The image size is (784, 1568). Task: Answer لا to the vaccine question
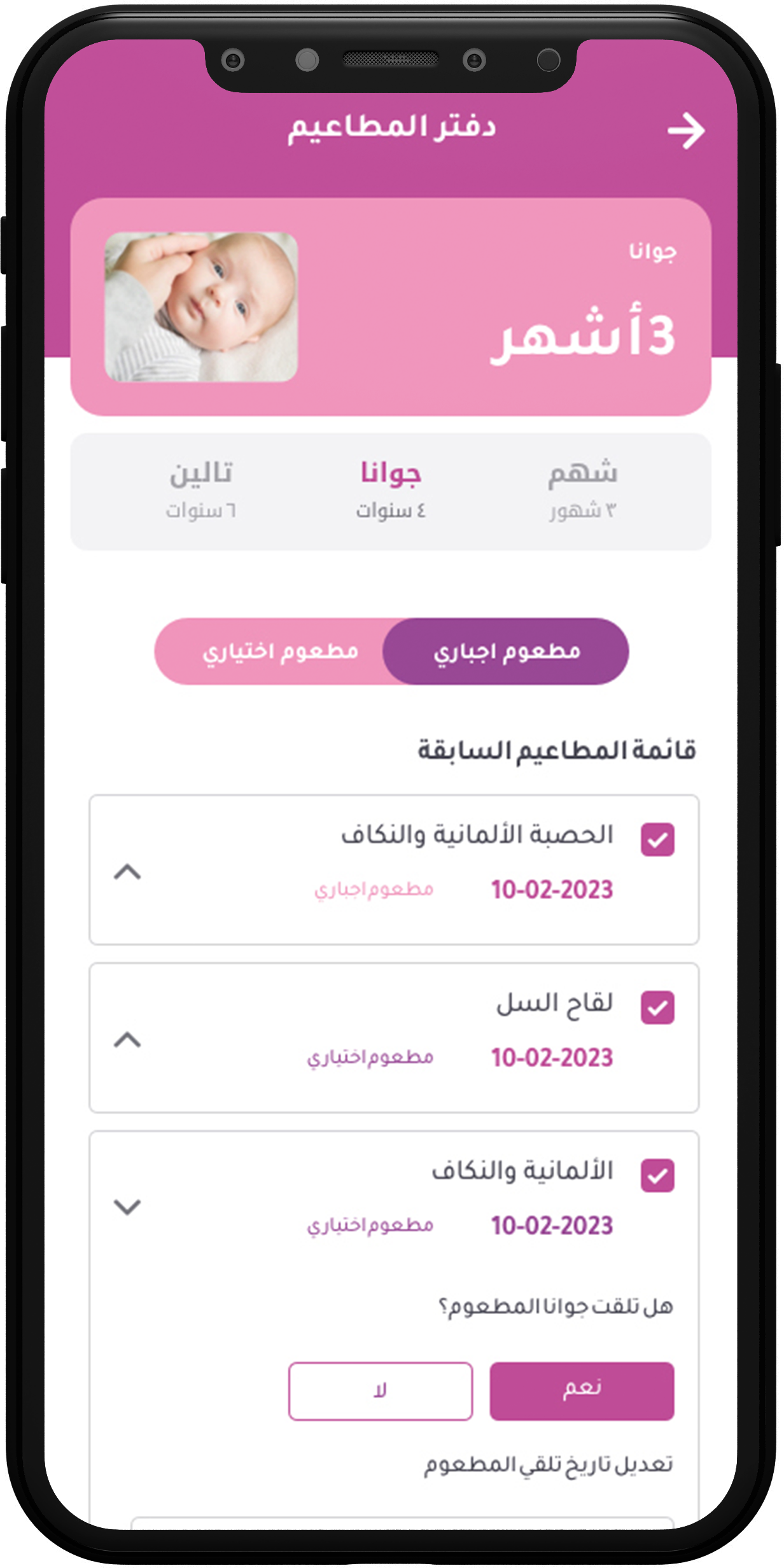(381, 1391)
